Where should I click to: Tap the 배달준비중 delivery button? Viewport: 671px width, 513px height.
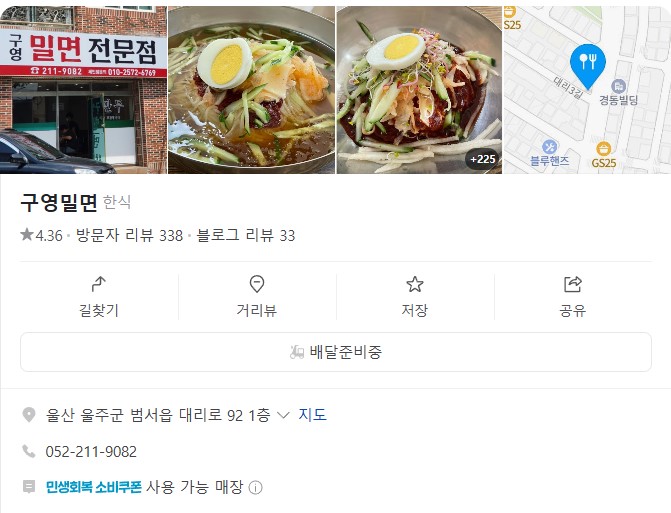coord(335,352)
